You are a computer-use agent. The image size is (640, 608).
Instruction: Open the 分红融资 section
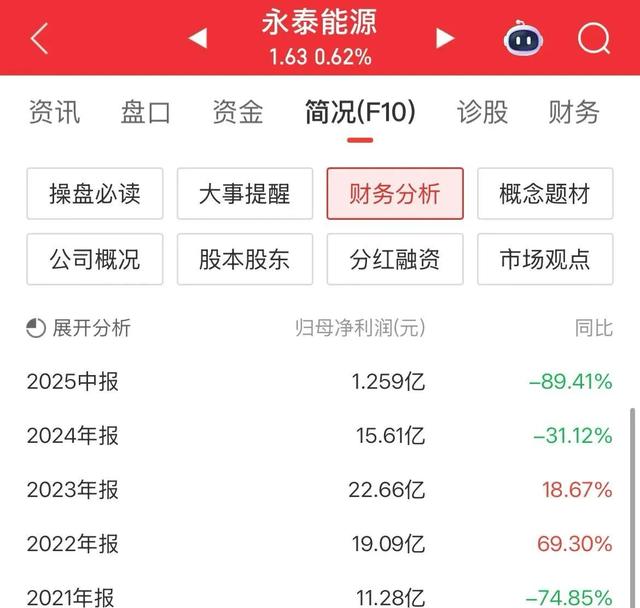pos(395,260)
